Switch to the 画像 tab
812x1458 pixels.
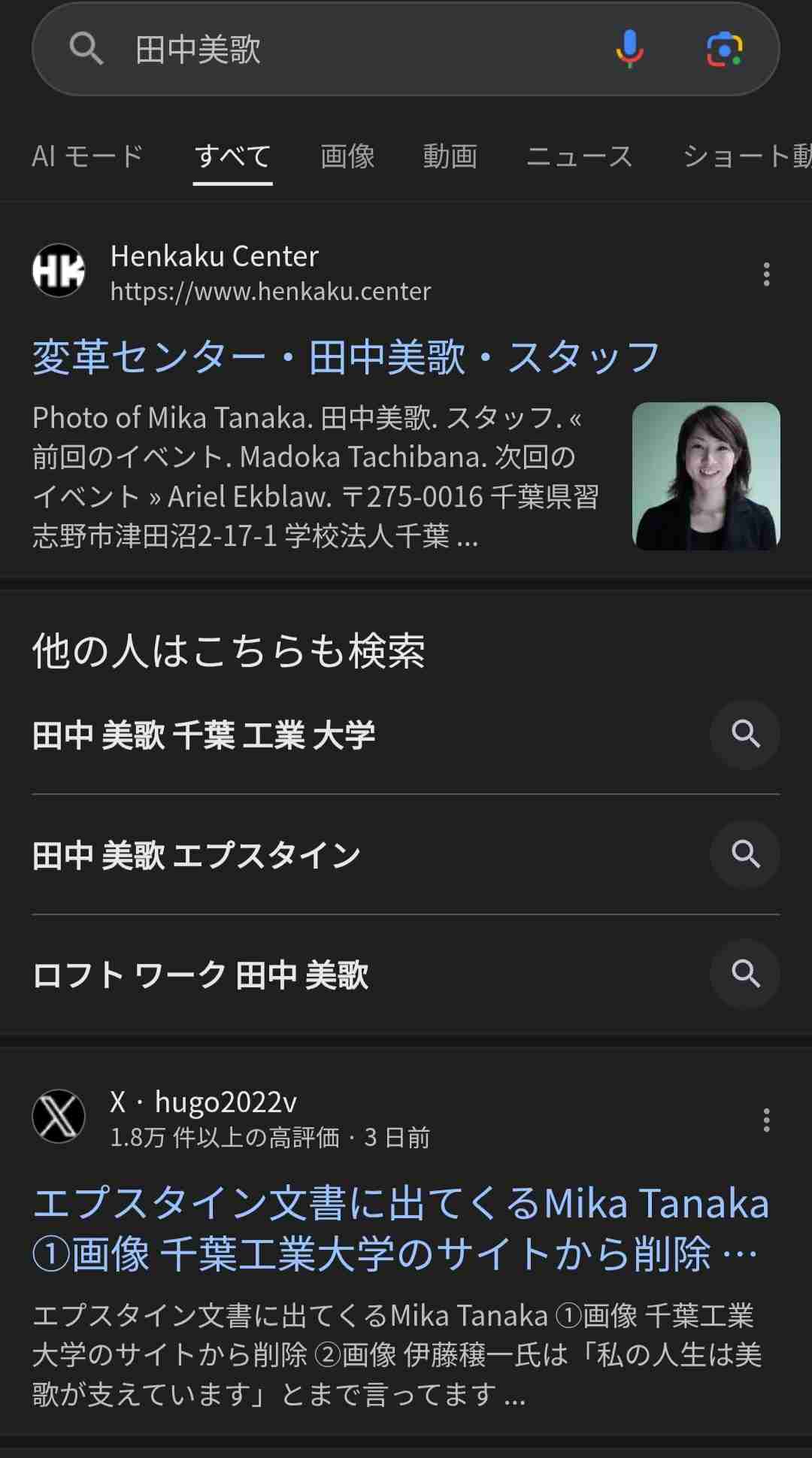(347, 156)
